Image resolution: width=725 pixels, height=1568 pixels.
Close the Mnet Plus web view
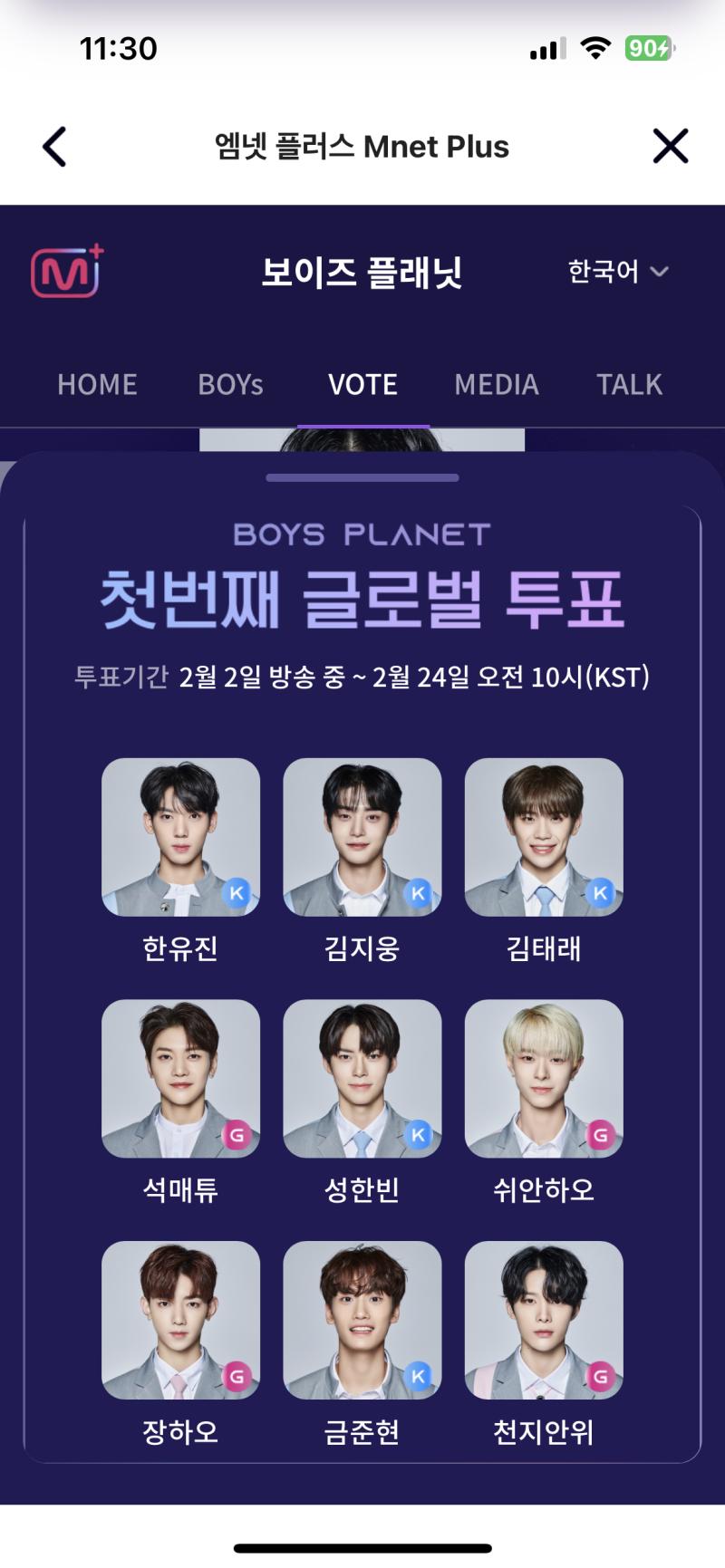[671, 146]
